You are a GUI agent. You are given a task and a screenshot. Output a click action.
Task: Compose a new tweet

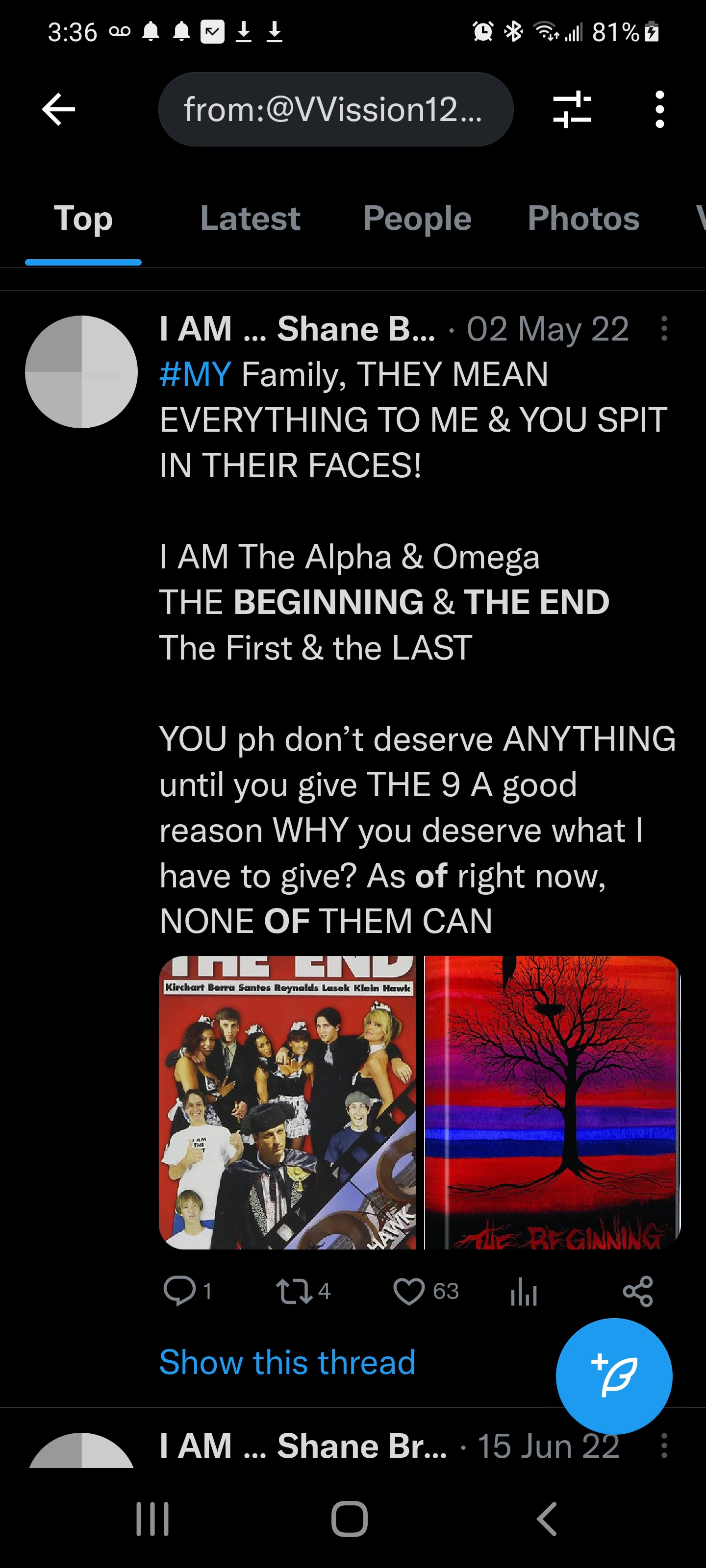click(x=613, y=1375)
